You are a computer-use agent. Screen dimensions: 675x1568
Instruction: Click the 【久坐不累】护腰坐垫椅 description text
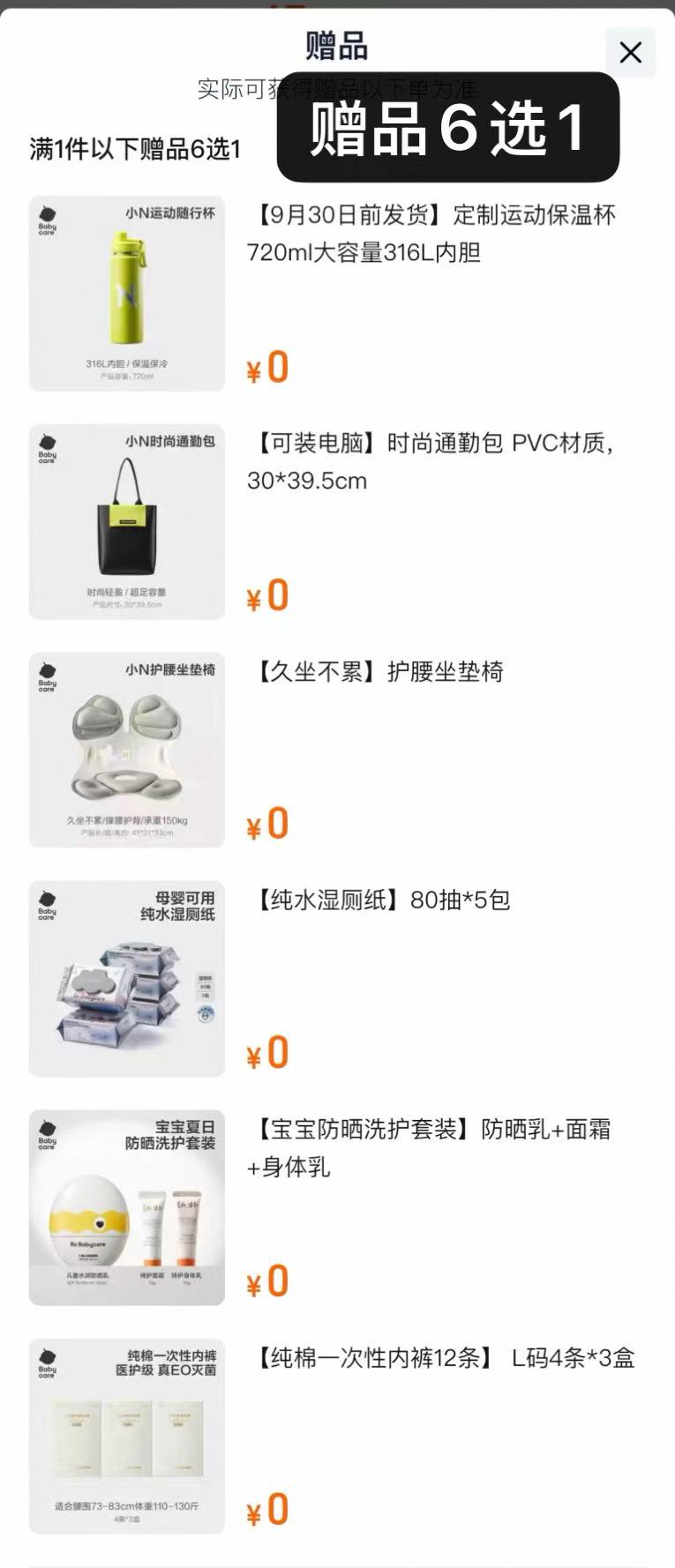pyautogui.click(x=380, y=674)
